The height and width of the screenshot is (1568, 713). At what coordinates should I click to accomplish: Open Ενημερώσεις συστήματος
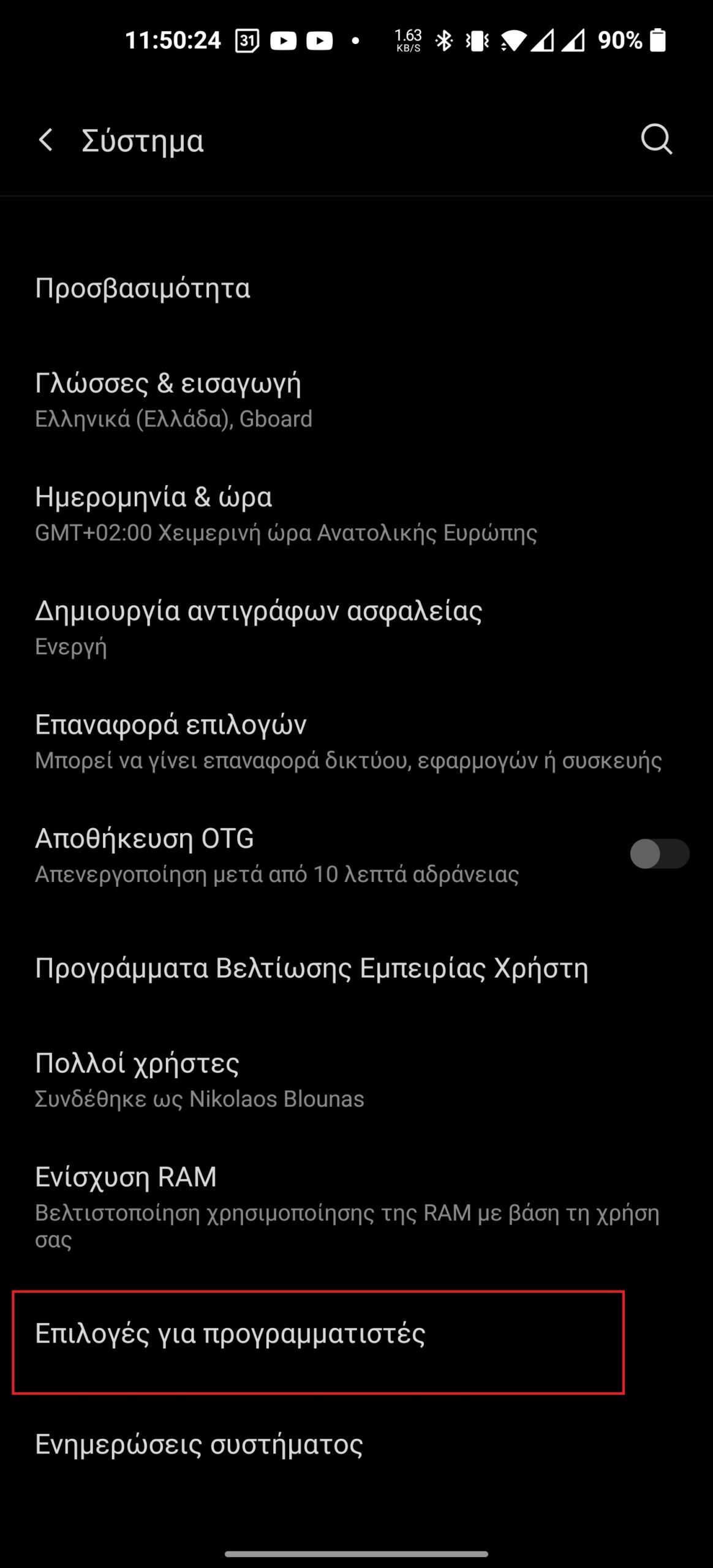(356, 1444)
